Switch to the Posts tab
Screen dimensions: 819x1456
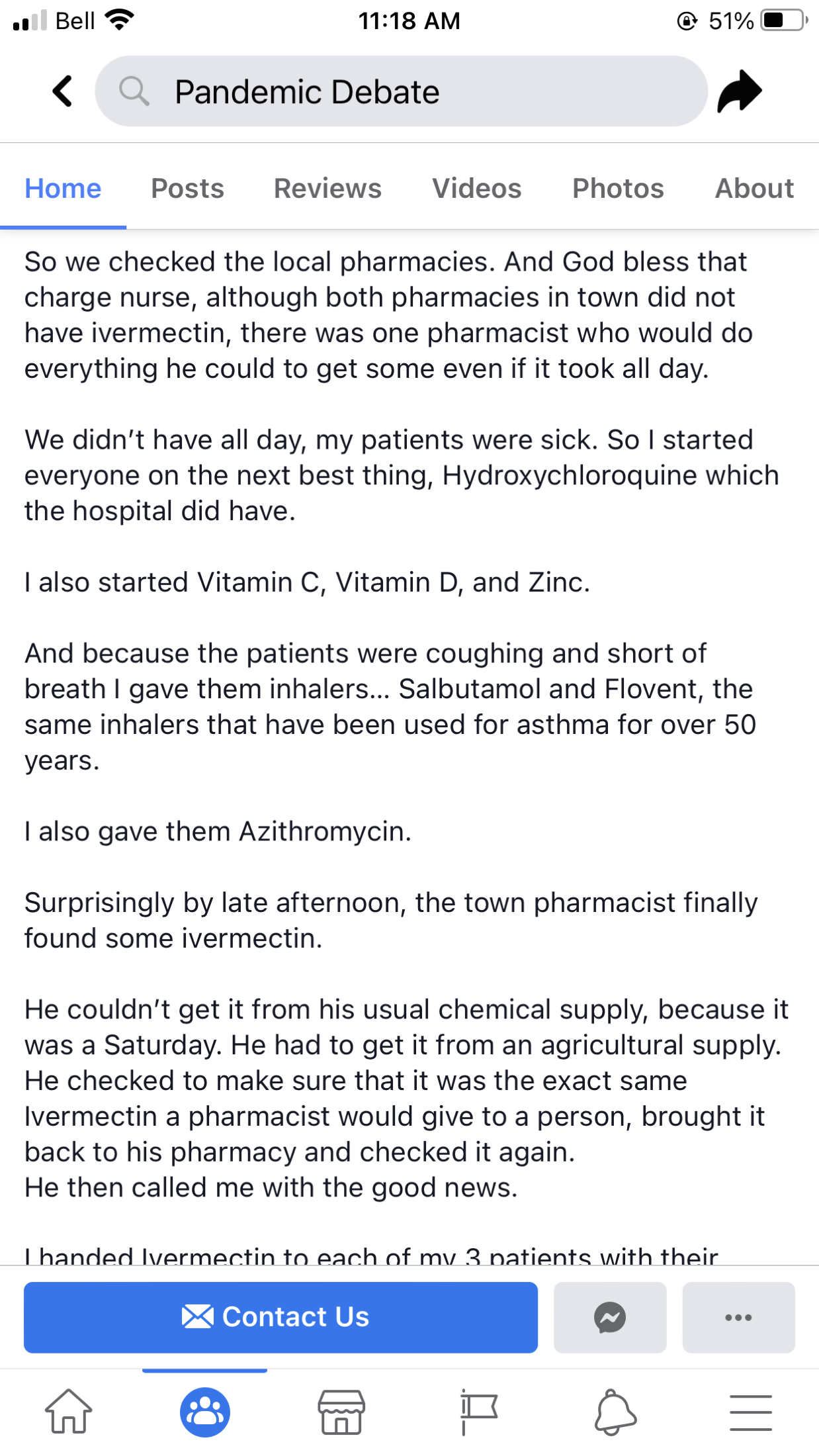pyautogui.click(x=187, y=189)
